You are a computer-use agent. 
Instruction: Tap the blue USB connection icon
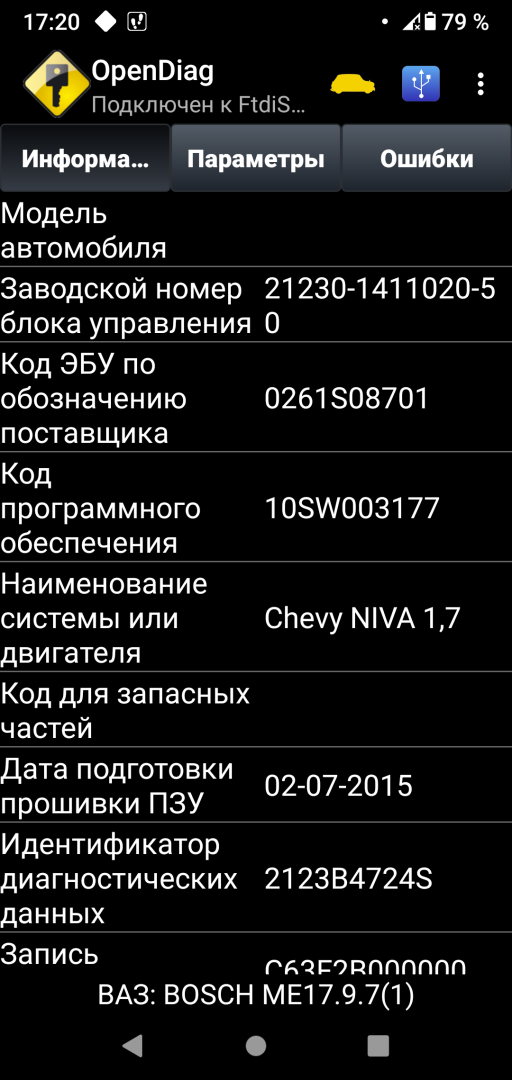coord(421,84)
